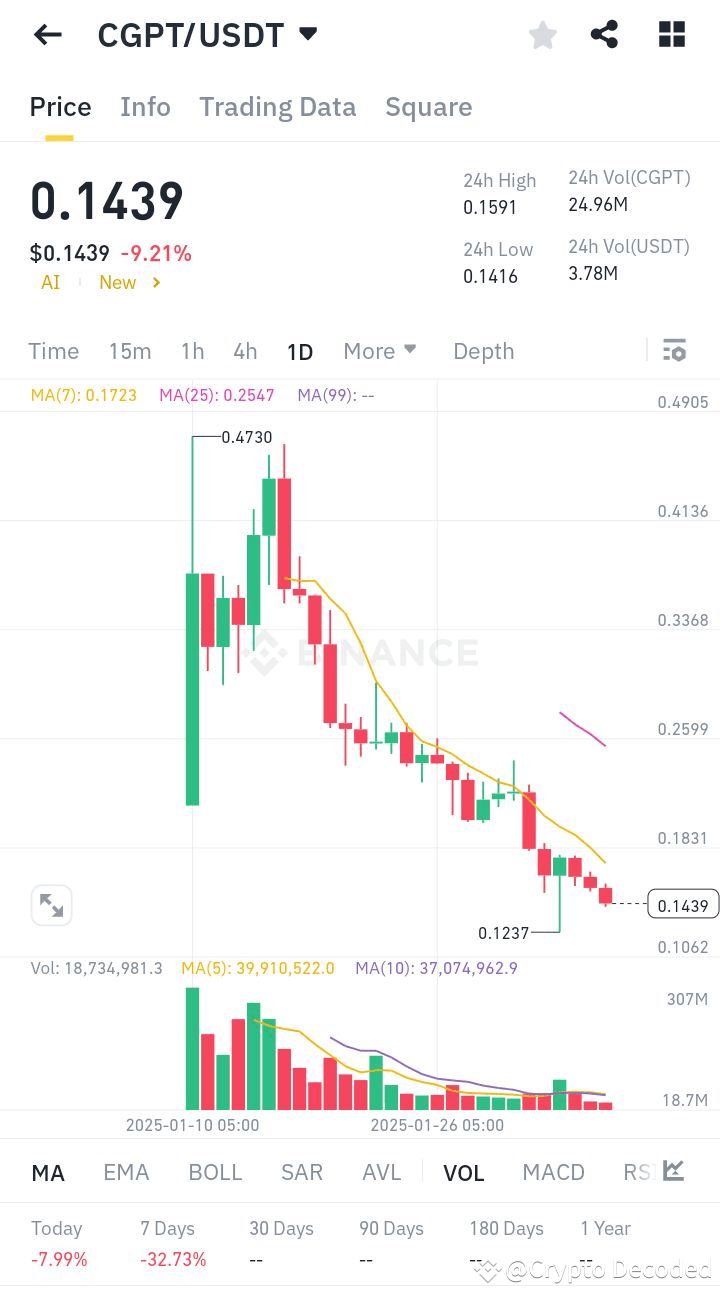Expand the chart to fullscreen

(51, 906)
